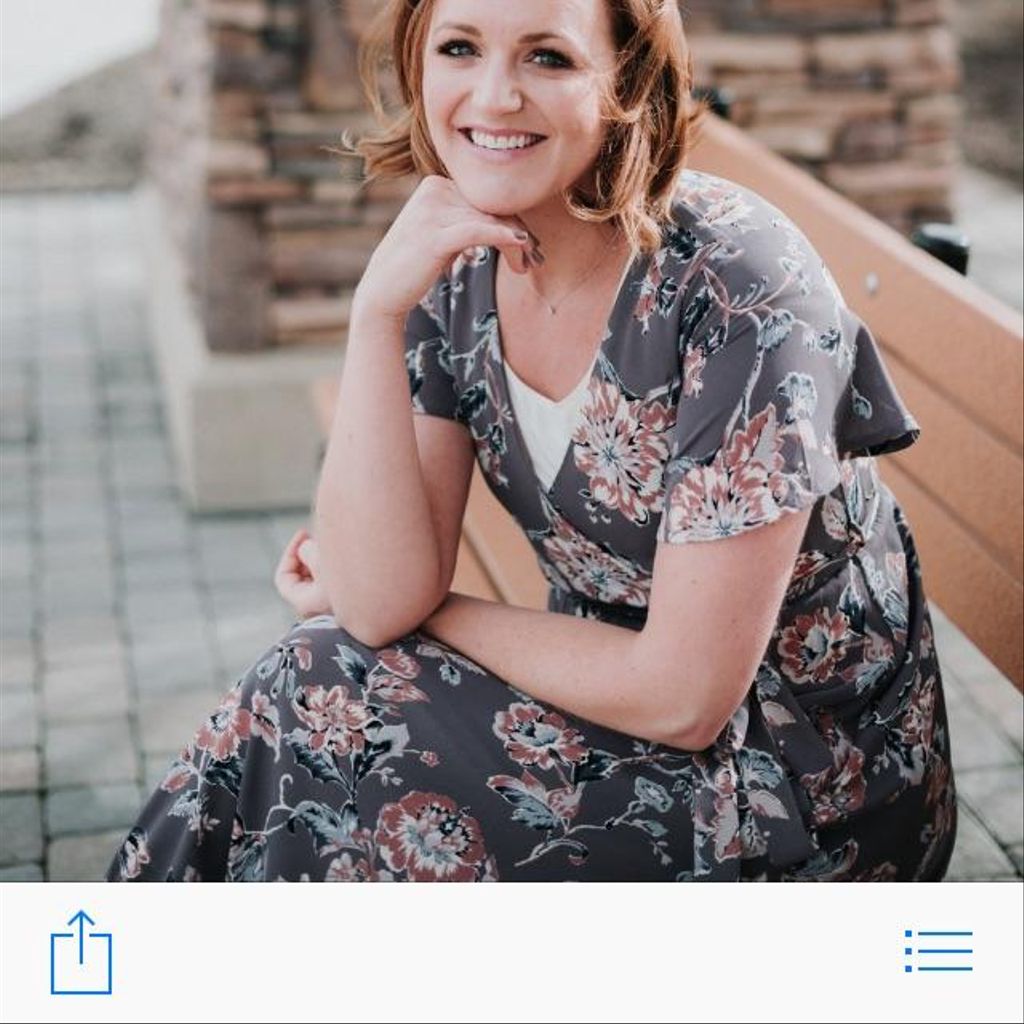This screenshot has width=1024, height=1024.
Task: Open the share sheet for this photo
Action: [81, 952]
